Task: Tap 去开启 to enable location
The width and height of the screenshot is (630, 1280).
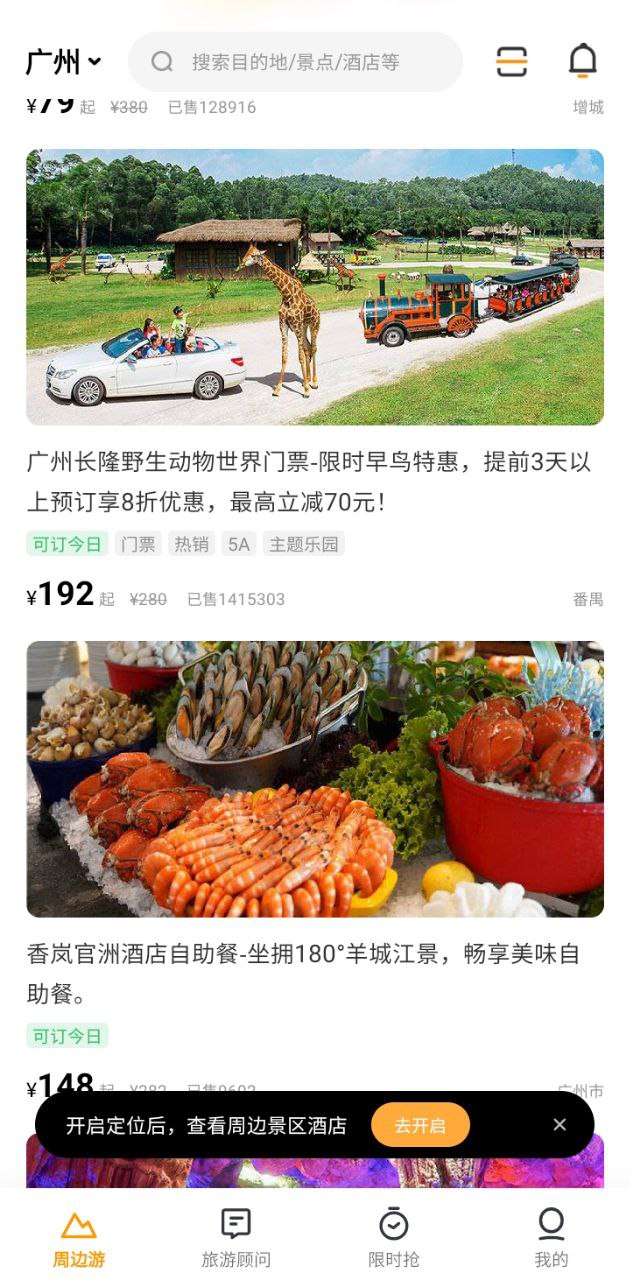Action: (420, 1125)
